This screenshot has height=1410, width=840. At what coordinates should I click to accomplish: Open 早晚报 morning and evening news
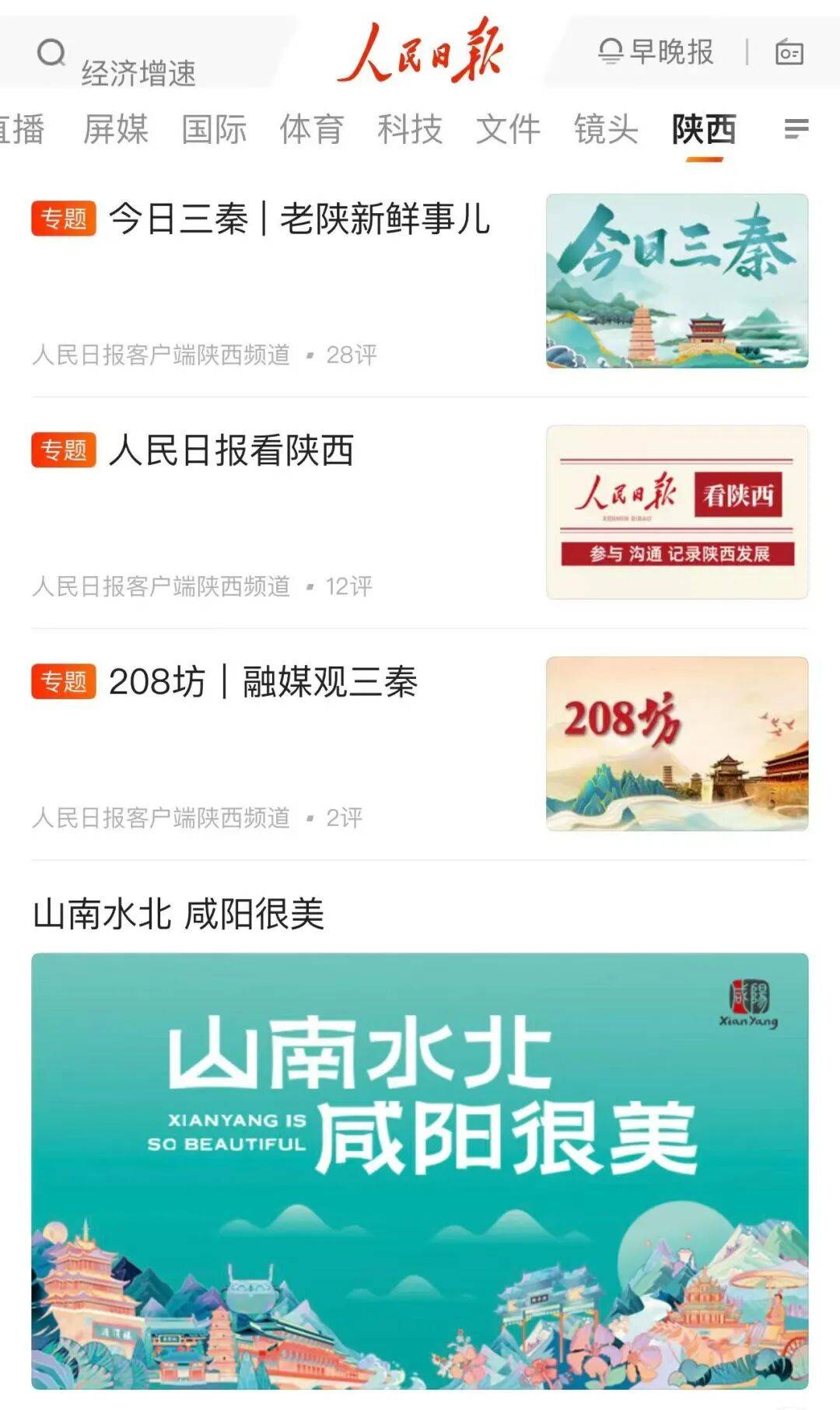[x=656, y=52]
